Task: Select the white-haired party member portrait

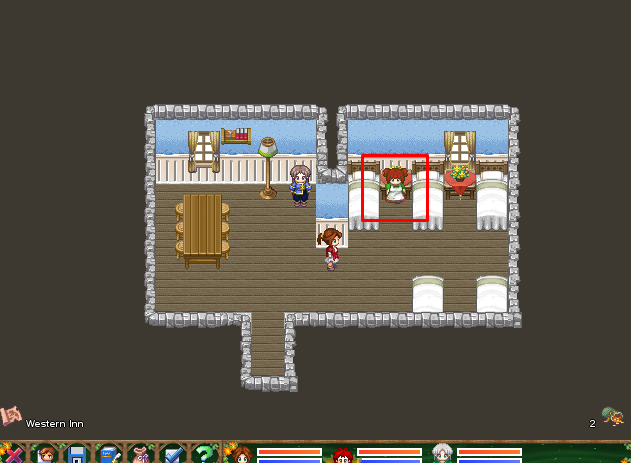Action: click(443, 455)
